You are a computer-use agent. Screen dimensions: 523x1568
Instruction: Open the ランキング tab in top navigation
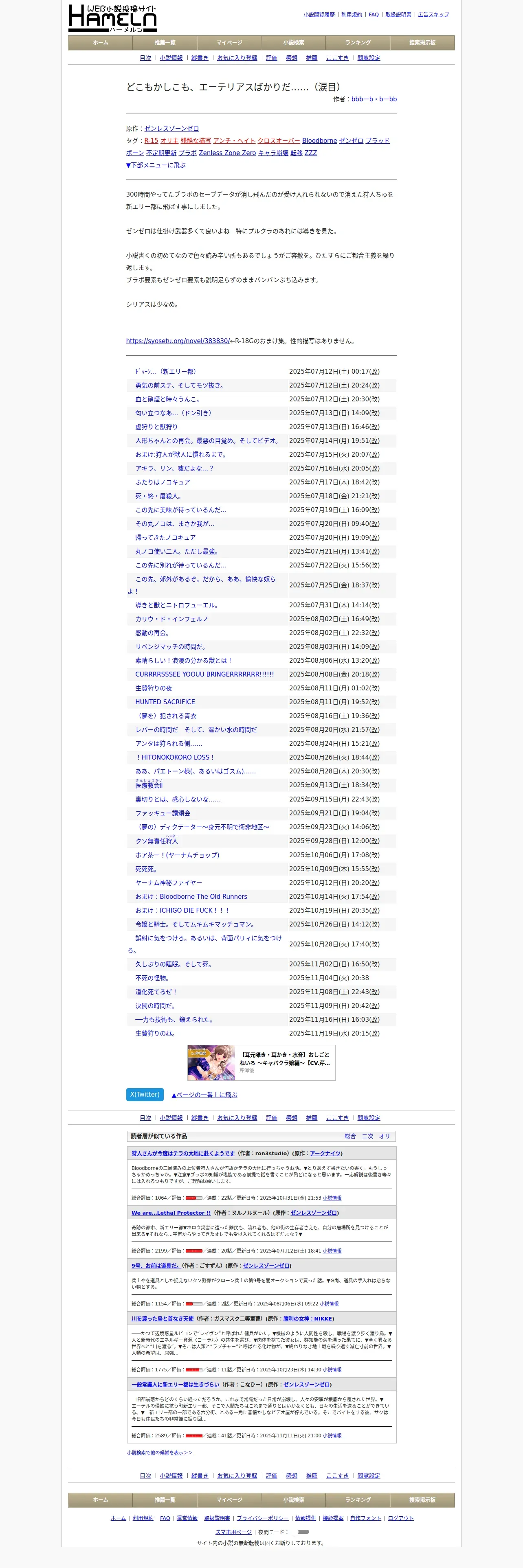[x=358, y=43]
